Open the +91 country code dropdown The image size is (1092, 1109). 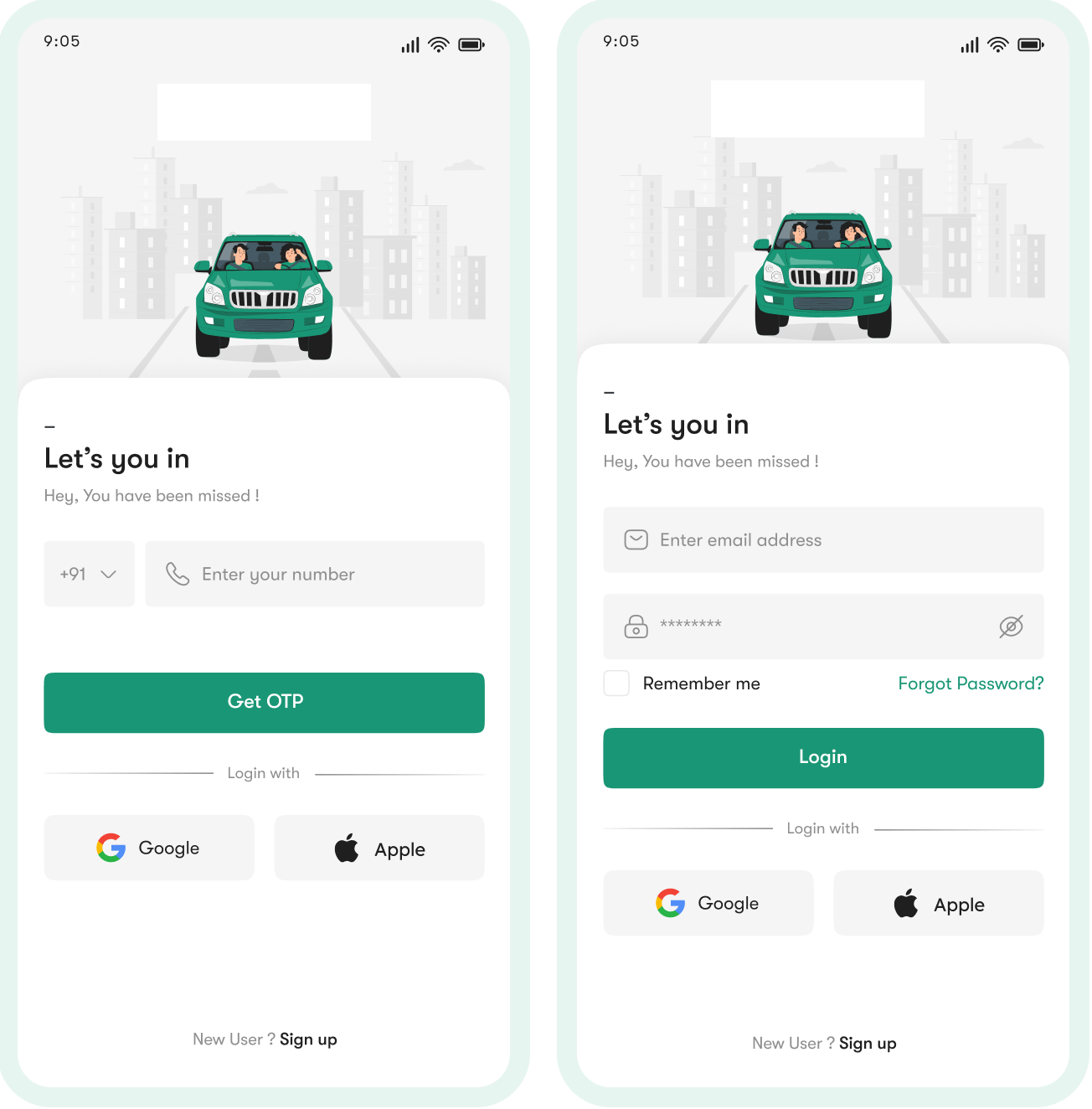[89, 574]
